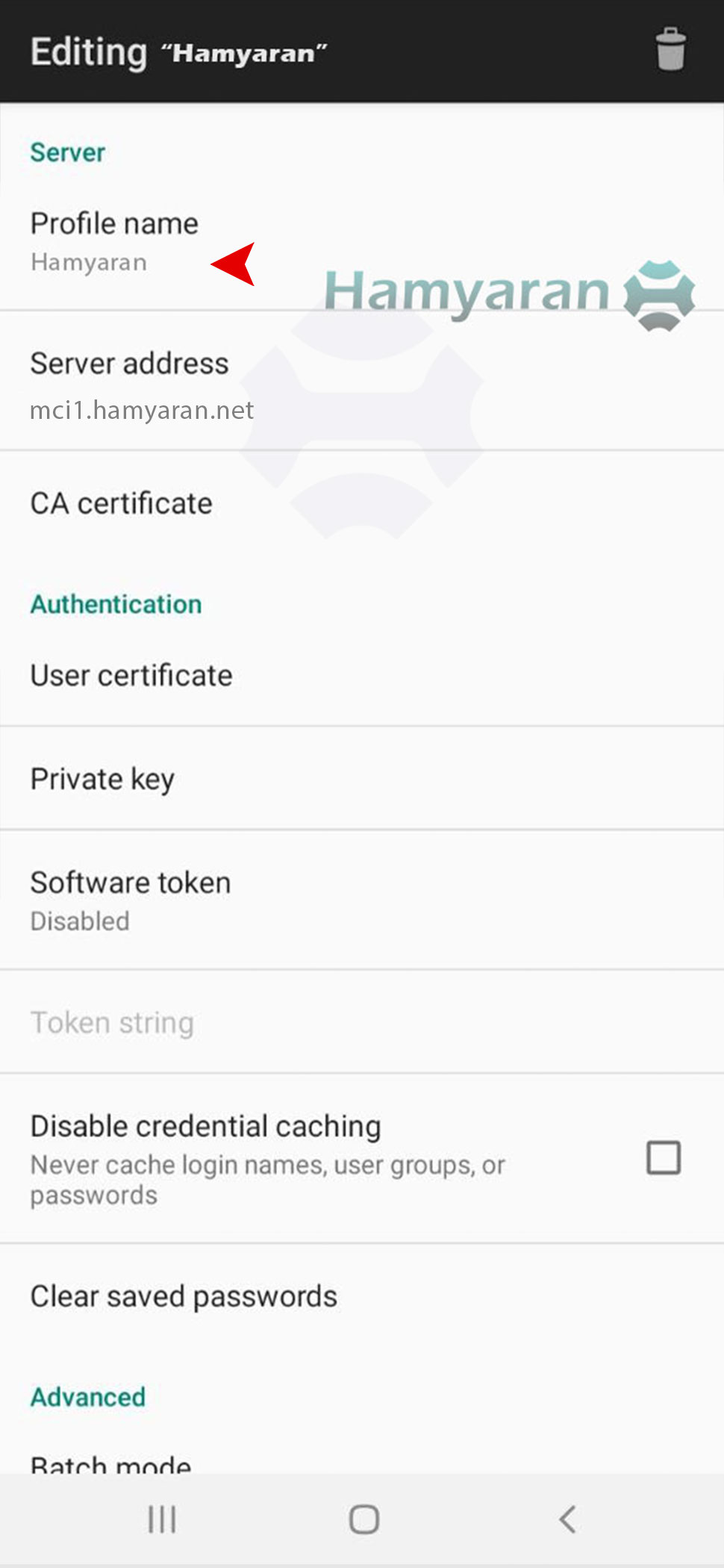Tap the Recents navigation icon
Viewport: 724px width, 1568px height.
[x=161, y=1517]
